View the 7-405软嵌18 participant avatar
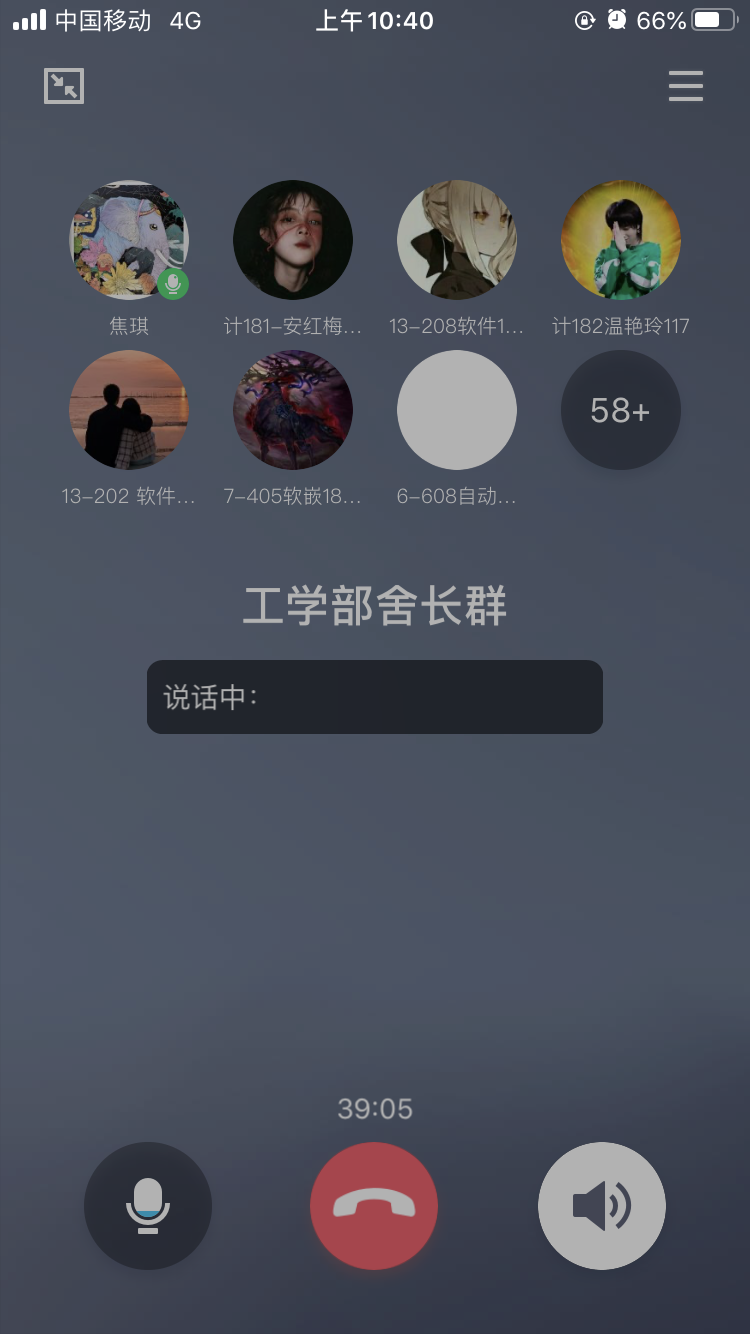Image resolution: width=750 pixels, height=1334 pixels. coord(293,410)
